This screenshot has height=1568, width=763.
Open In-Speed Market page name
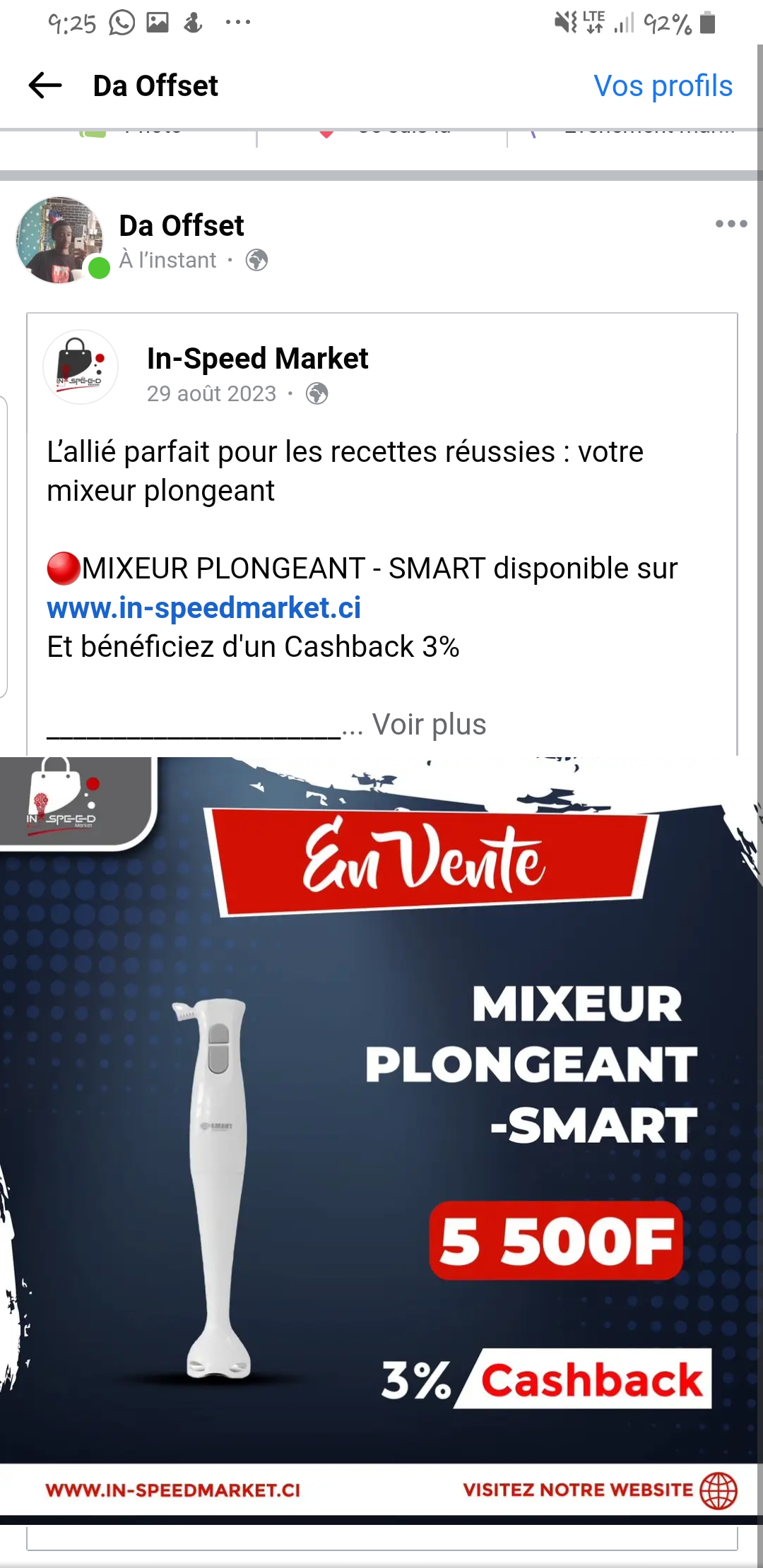point(257,359)
